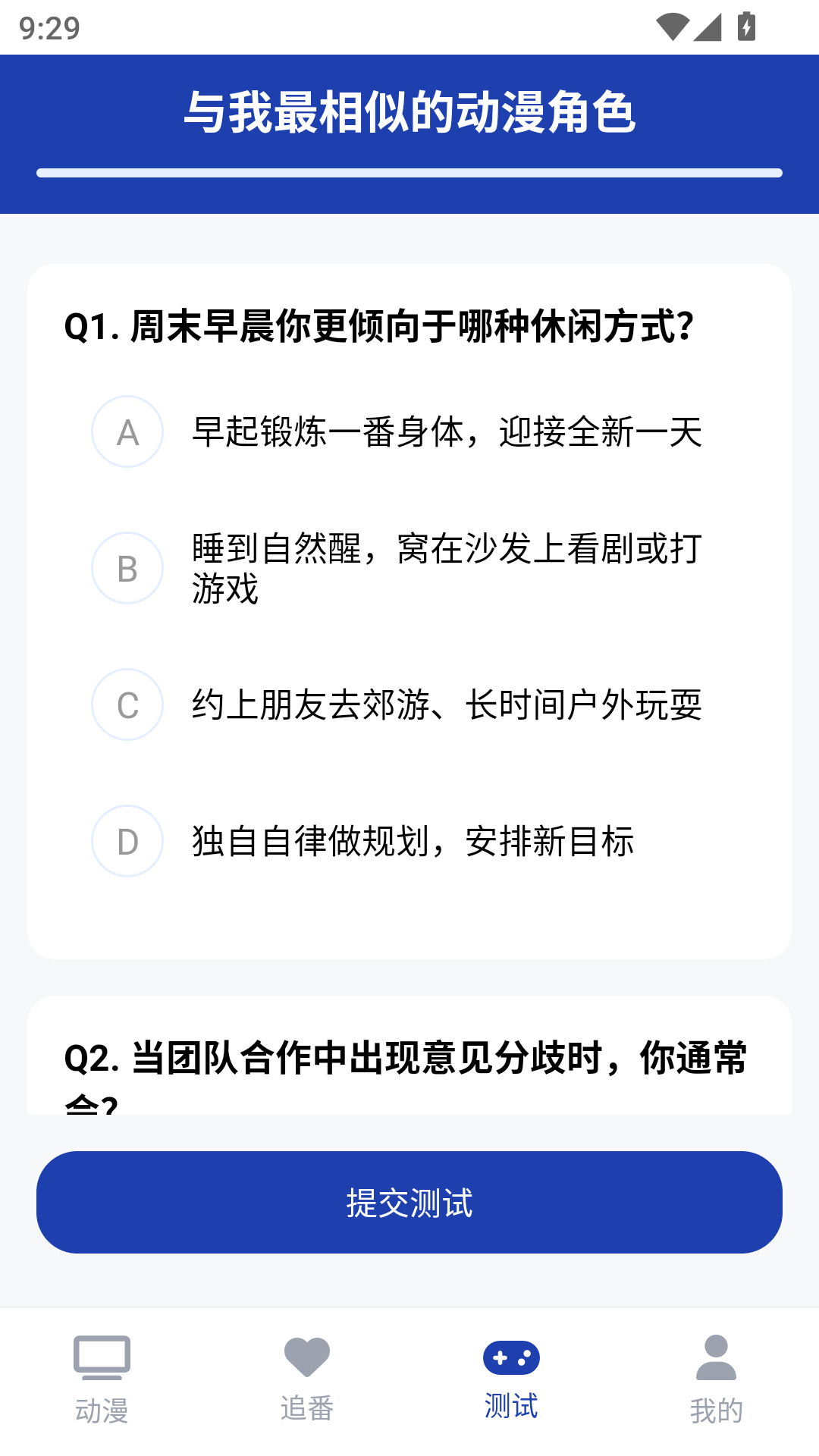Submit the quiz with 提交测试
This screenshot has height=1456, width=819.
409,1202
